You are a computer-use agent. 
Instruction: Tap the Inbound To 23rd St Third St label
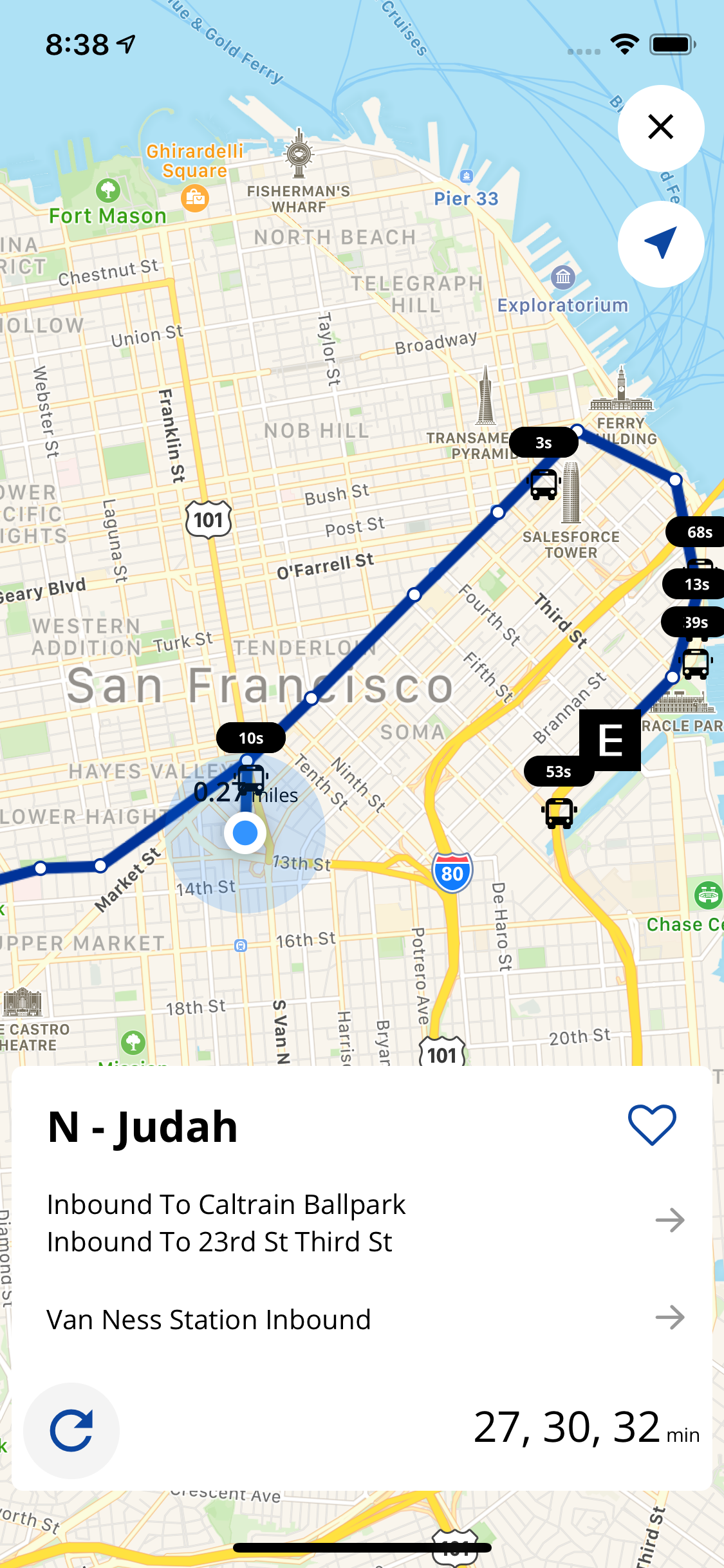click(221, 1242)
